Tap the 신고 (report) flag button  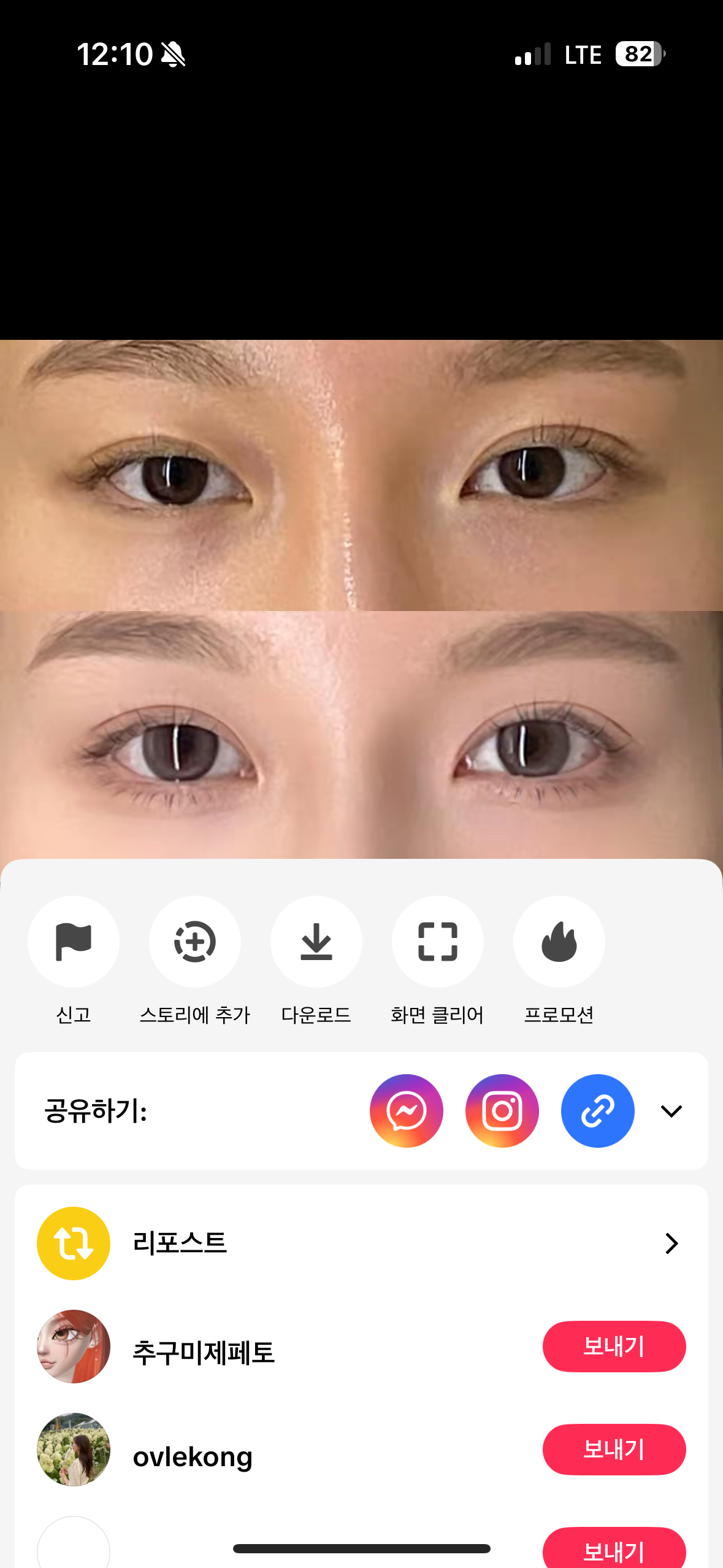click(x=74, y=942)
